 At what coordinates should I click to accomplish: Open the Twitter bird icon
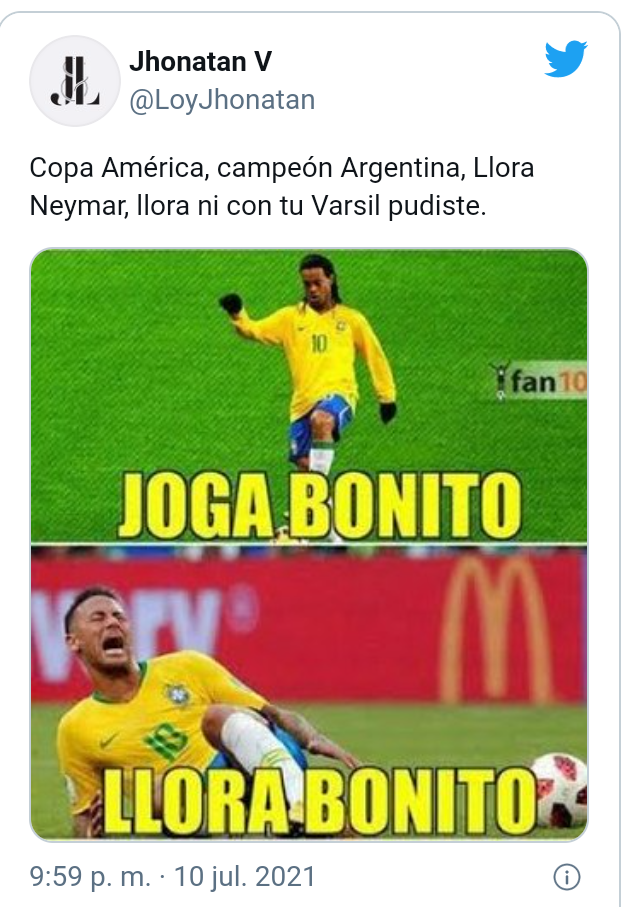click(566, 59)
